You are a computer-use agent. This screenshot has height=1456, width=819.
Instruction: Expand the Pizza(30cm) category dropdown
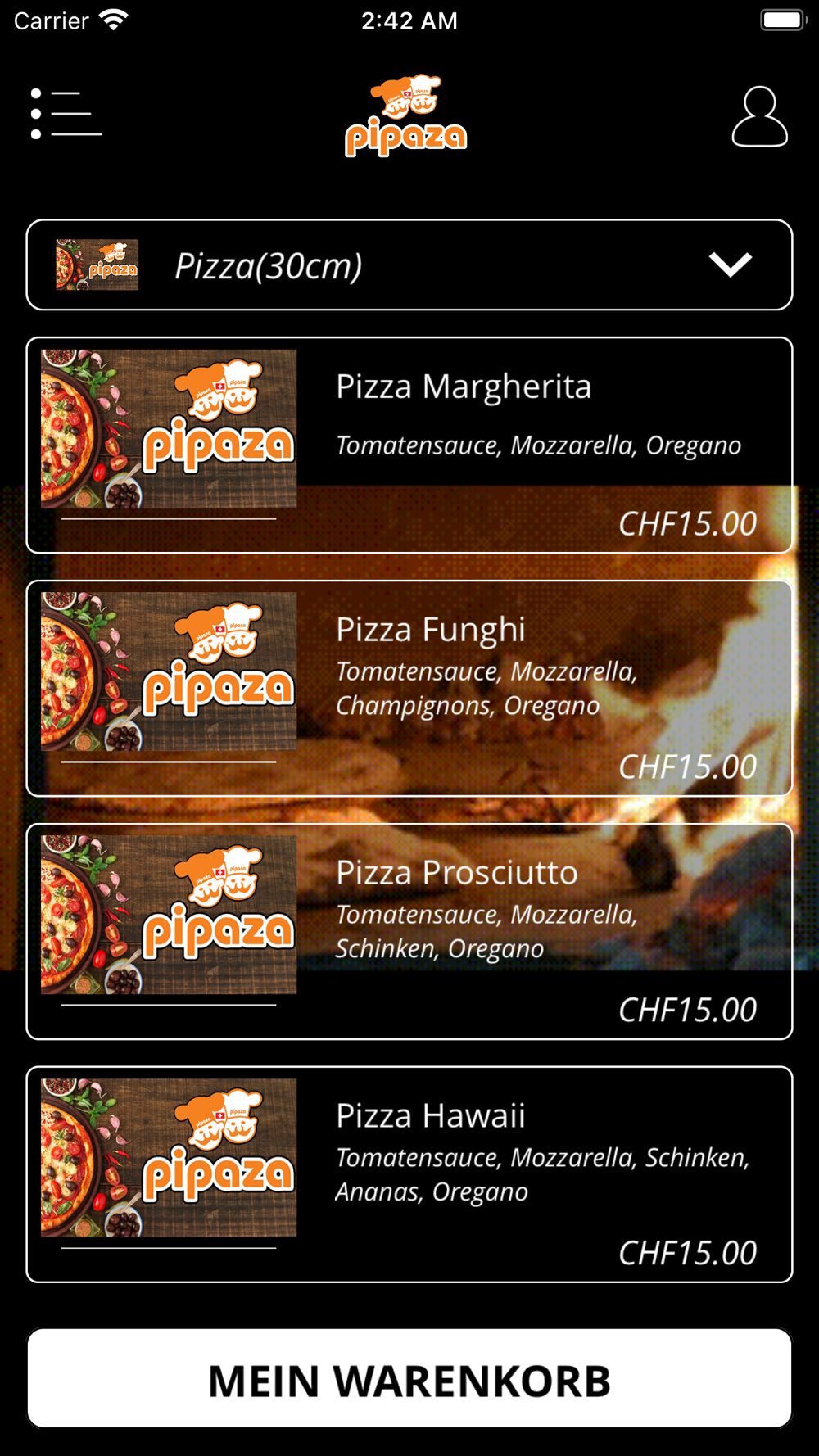click(409, 265)
